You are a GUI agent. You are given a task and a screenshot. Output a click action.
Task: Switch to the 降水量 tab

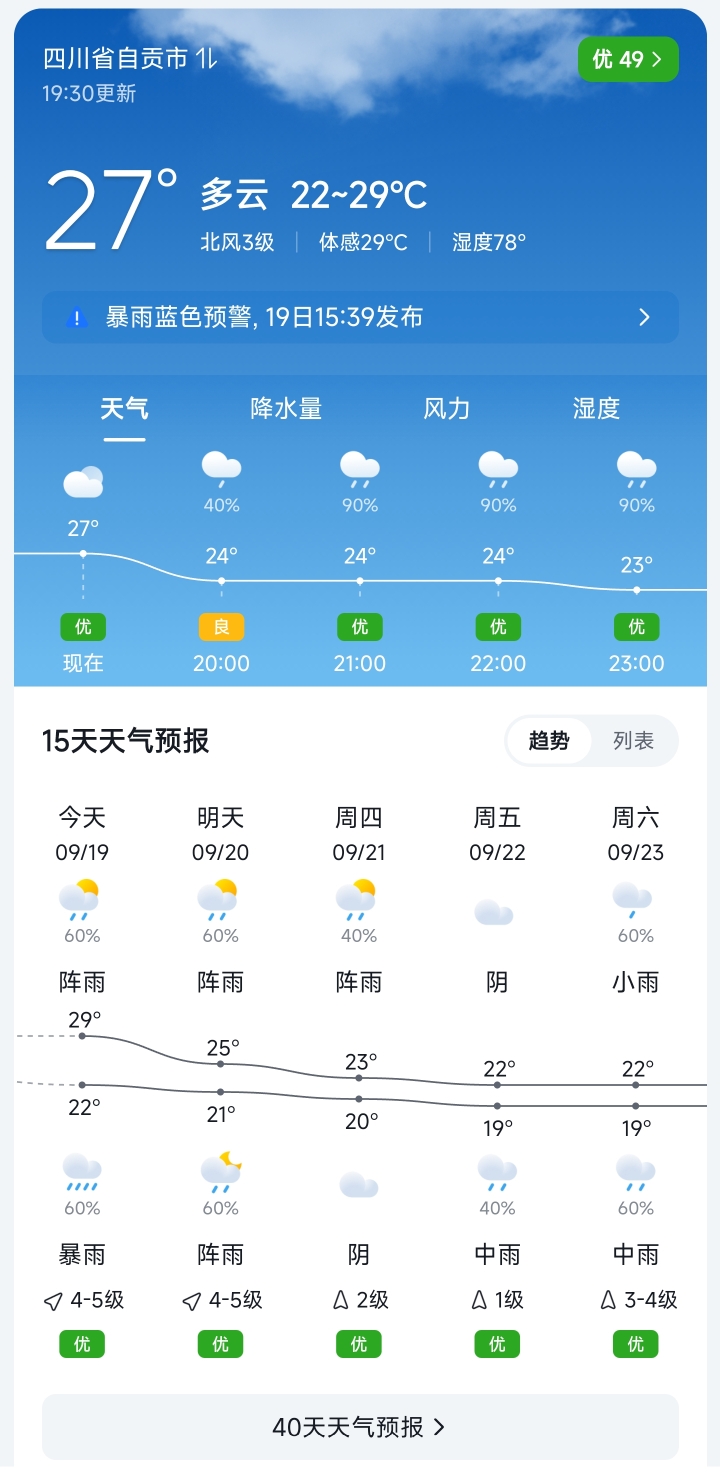pos(286,409)
